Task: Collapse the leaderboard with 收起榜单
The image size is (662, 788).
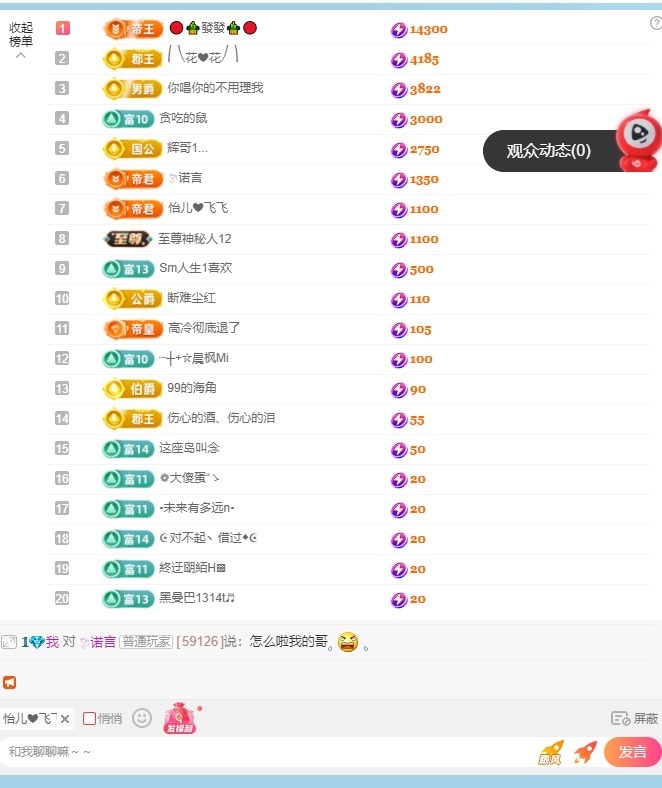Action: [21, 40]
